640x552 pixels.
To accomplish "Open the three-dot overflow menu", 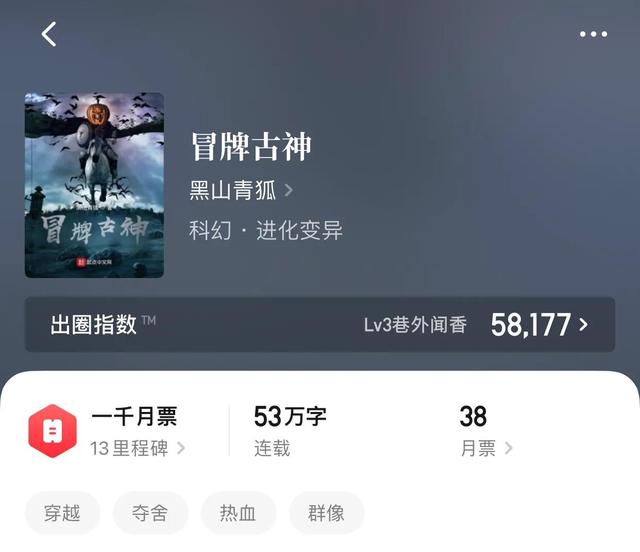I will pyautogui.click(x=593, y=34).
